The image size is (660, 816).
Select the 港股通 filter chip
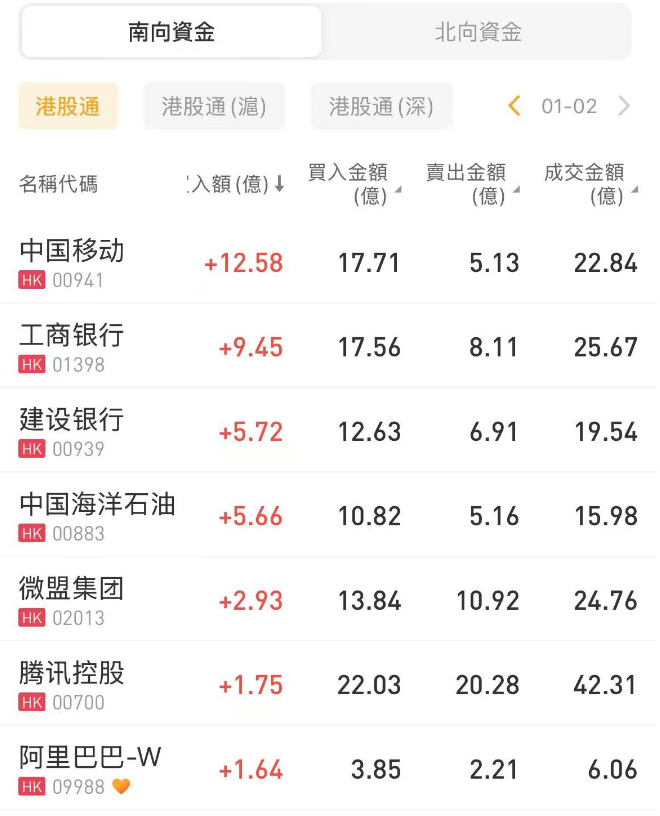(68, 106)
